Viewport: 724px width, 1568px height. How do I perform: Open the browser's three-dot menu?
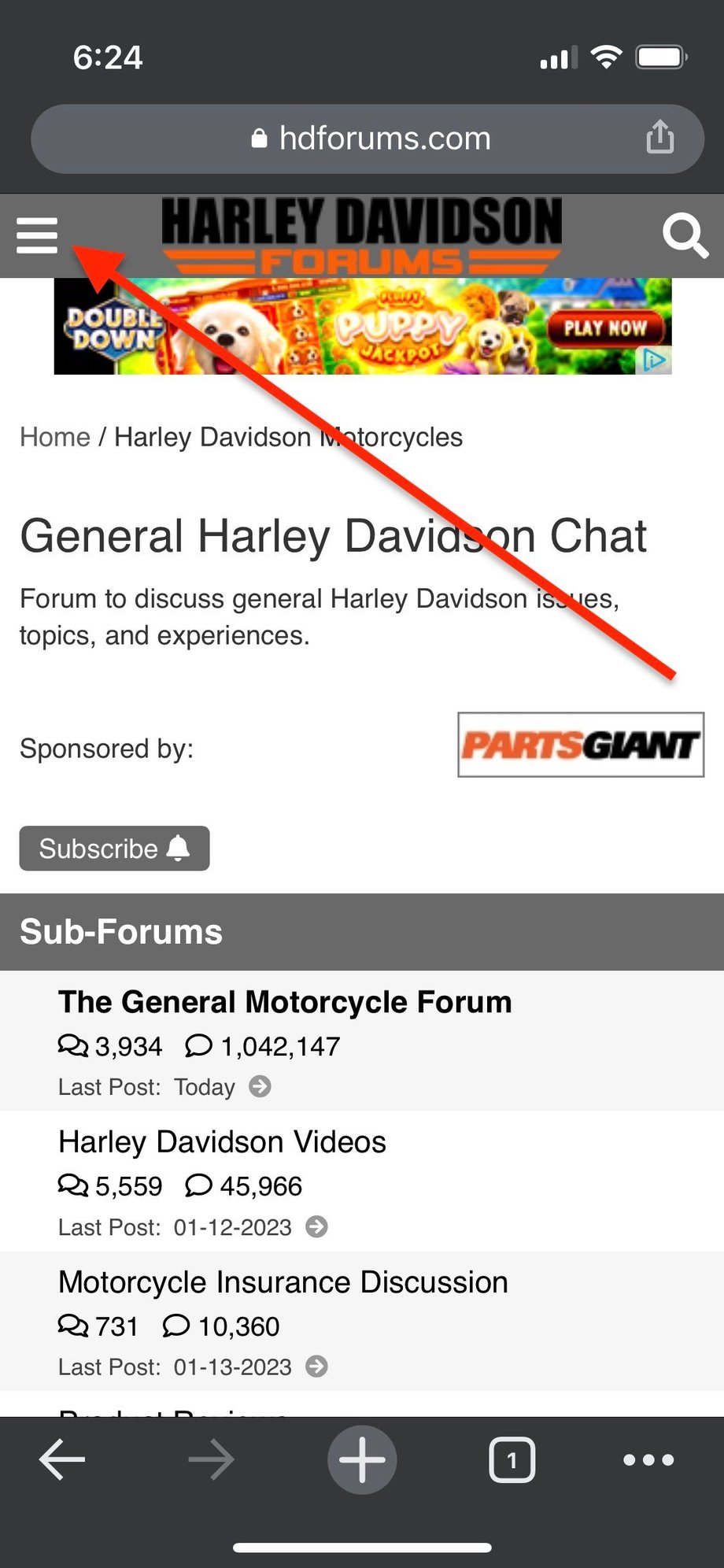pos(648,1460)
